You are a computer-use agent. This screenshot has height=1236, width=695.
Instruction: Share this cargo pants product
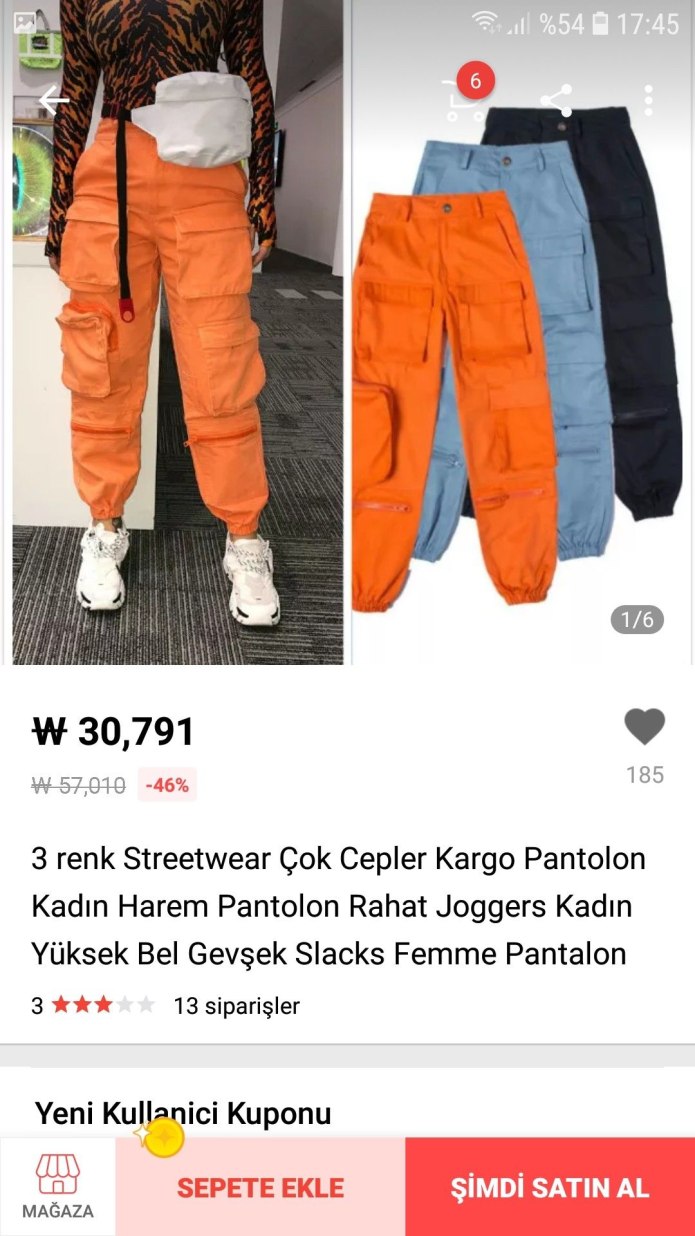556,100
